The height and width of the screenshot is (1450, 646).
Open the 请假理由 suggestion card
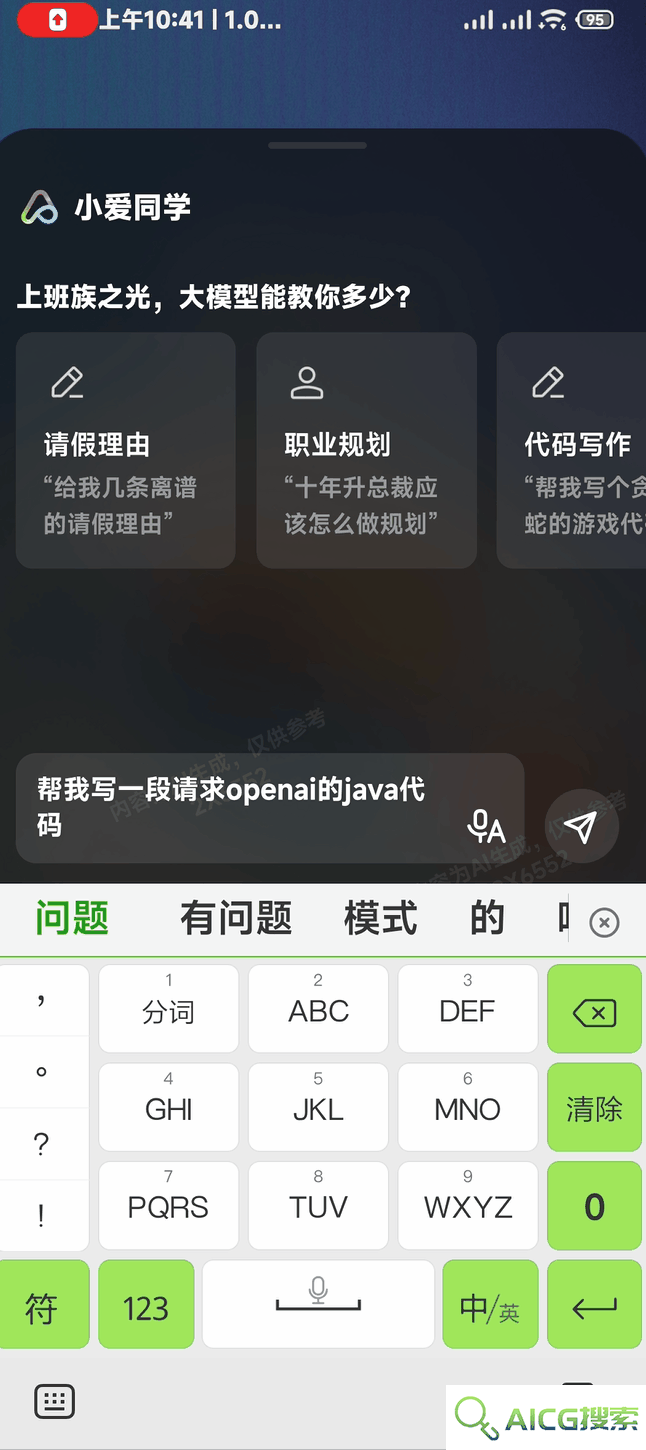tap(126, 450)
